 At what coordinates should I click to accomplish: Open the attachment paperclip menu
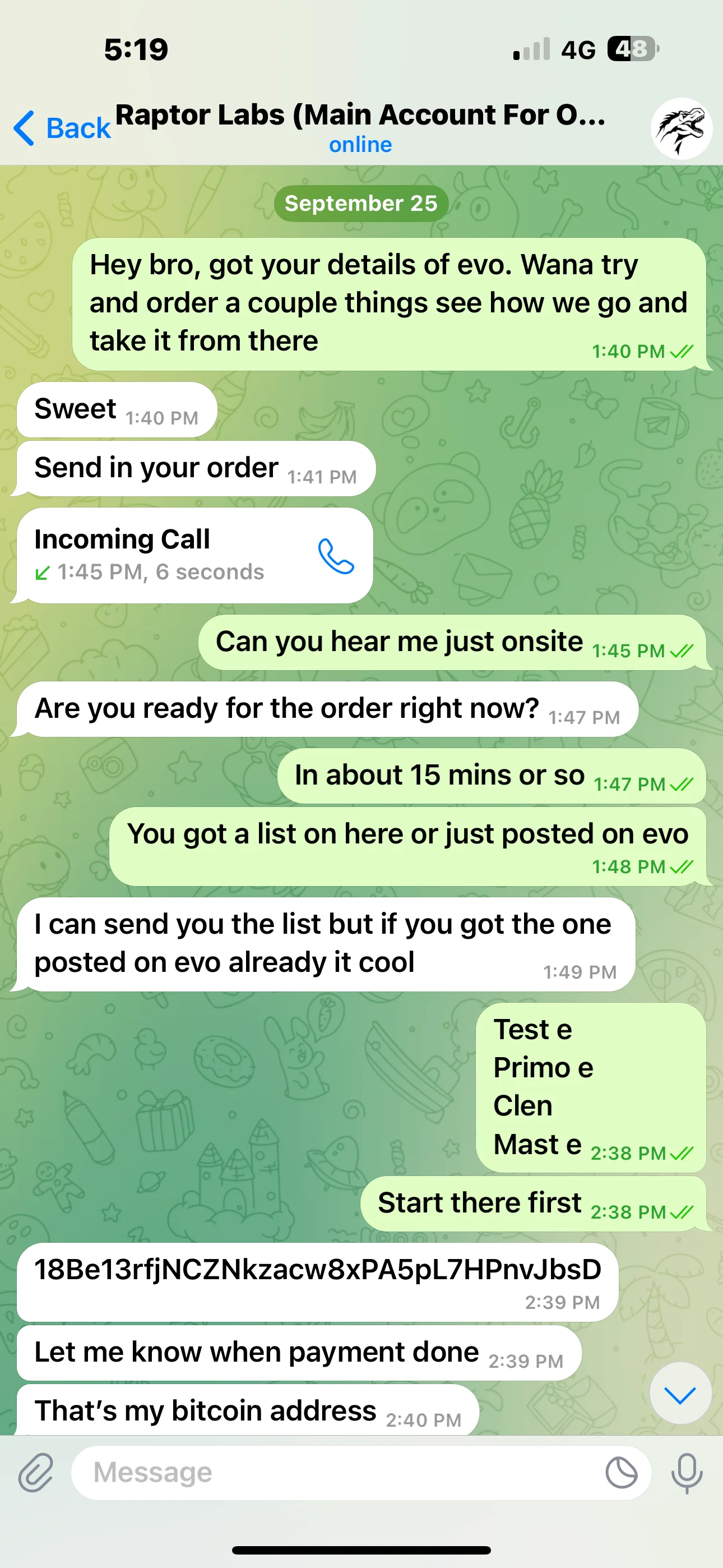pos(36,1473)
